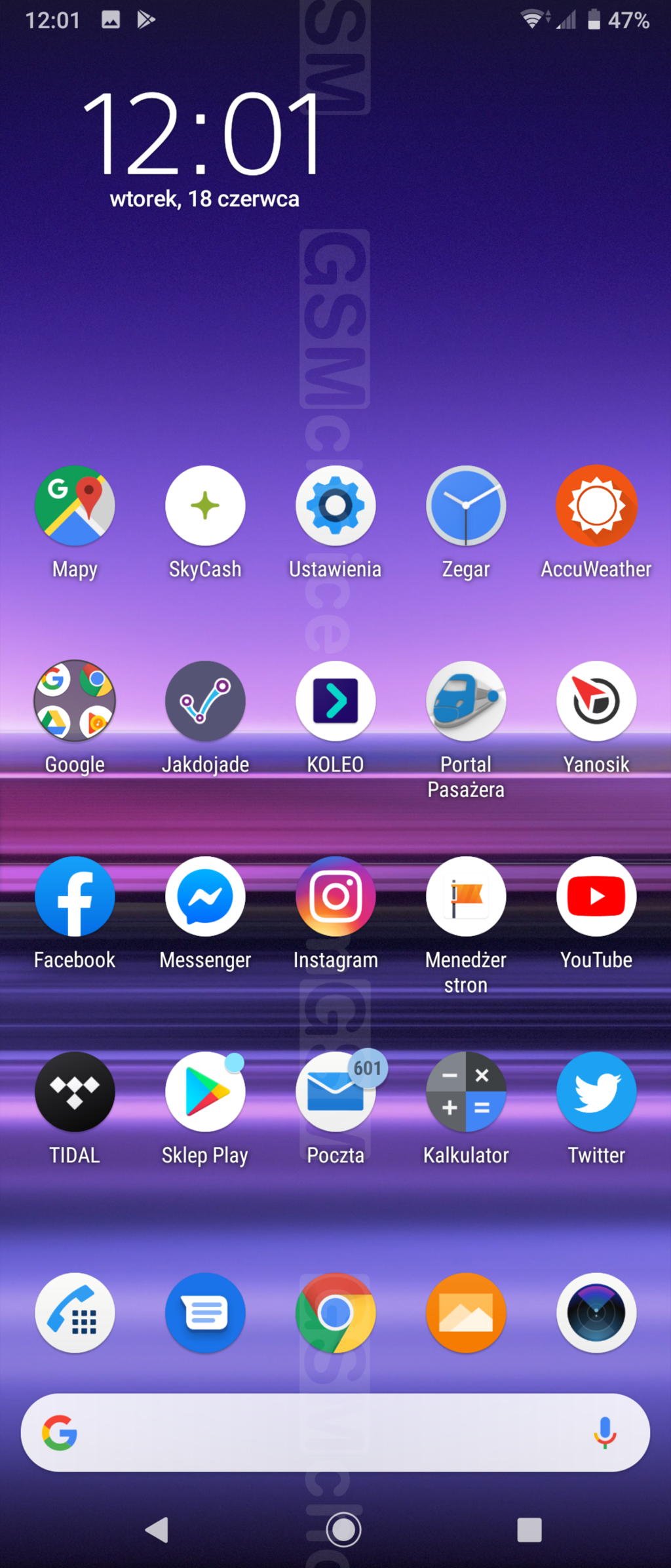This screenshot has width=671, height=1568.
Task: Launch the Jakdojade app
Action: [205, 701]
